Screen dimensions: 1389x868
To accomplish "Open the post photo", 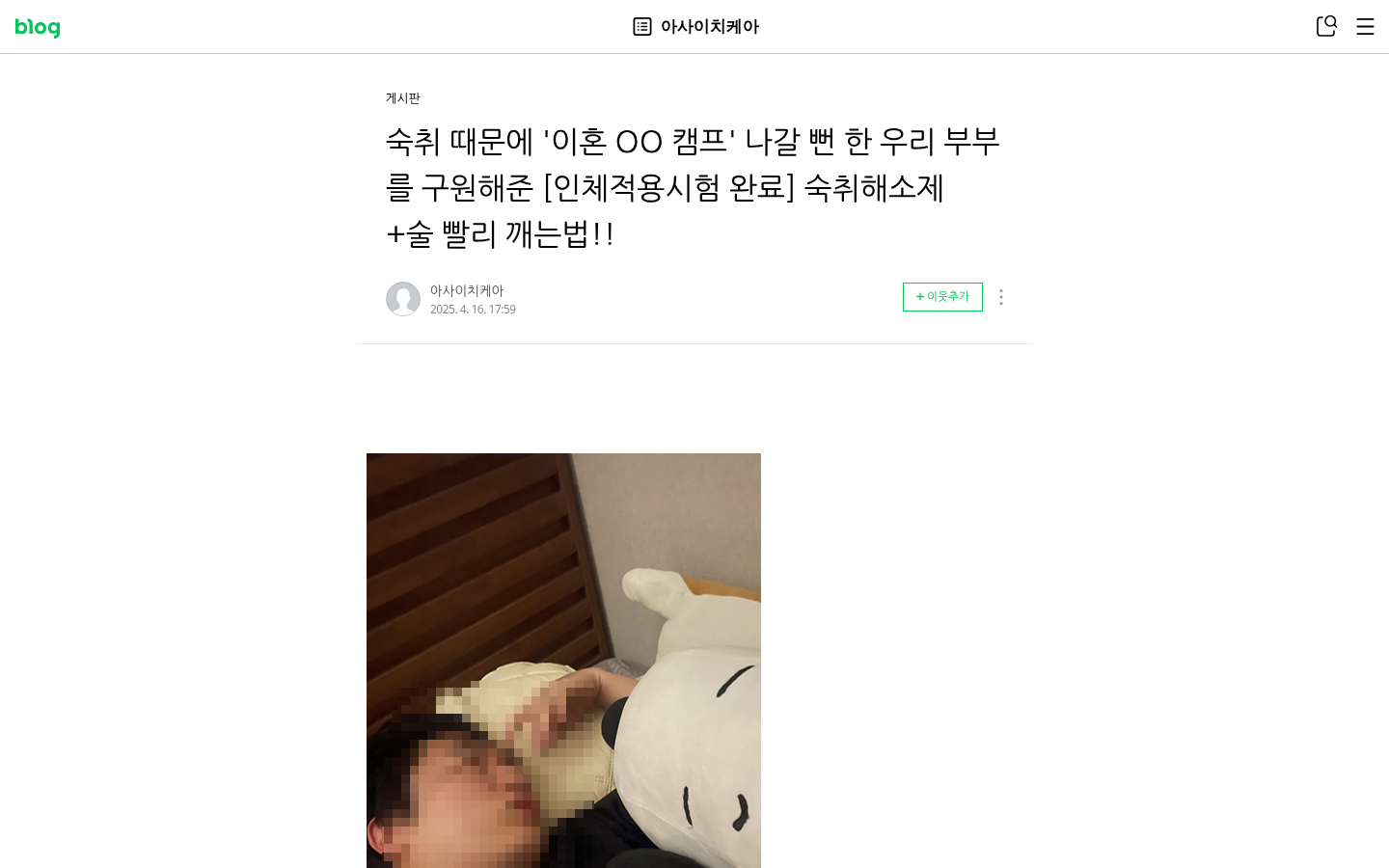I will [x=563, y=661].
